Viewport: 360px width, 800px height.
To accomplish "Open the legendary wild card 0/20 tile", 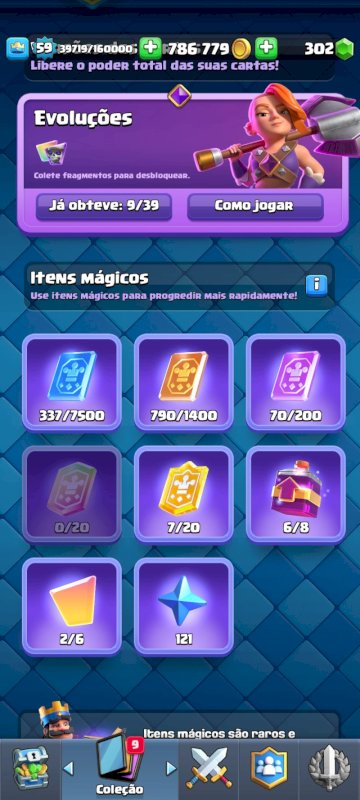I will point(72,494).
